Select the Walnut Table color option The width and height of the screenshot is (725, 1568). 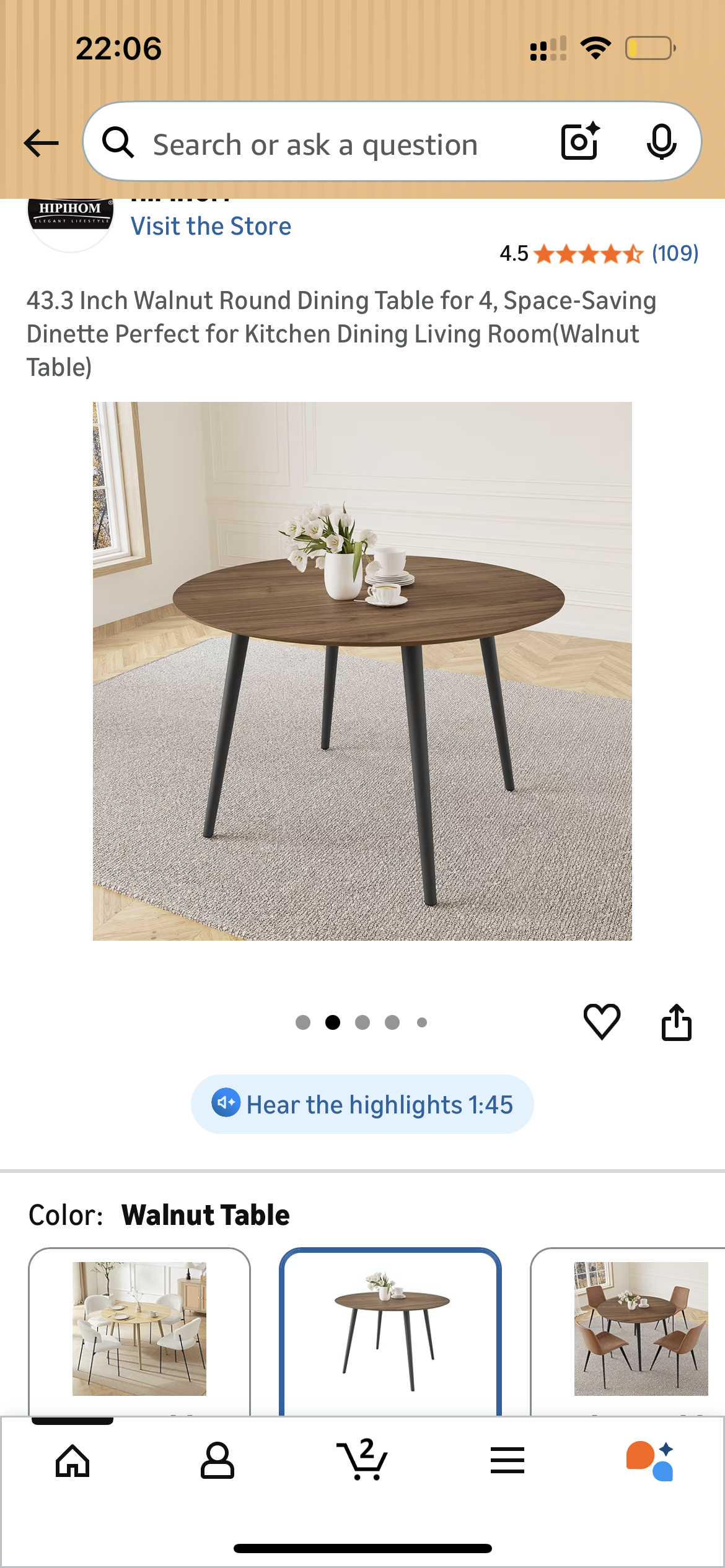point(390,1328)
